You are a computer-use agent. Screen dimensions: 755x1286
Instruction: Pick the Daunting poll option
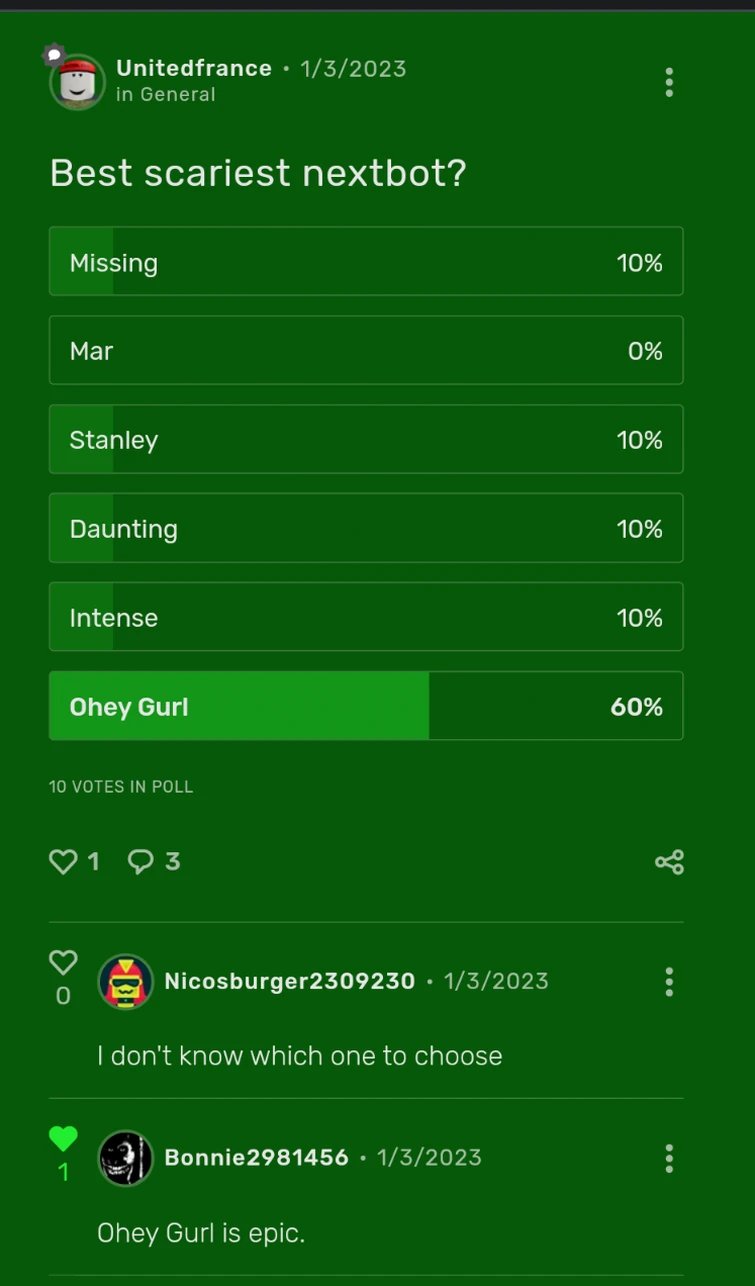pyautogui.click(x=366, y=529)
